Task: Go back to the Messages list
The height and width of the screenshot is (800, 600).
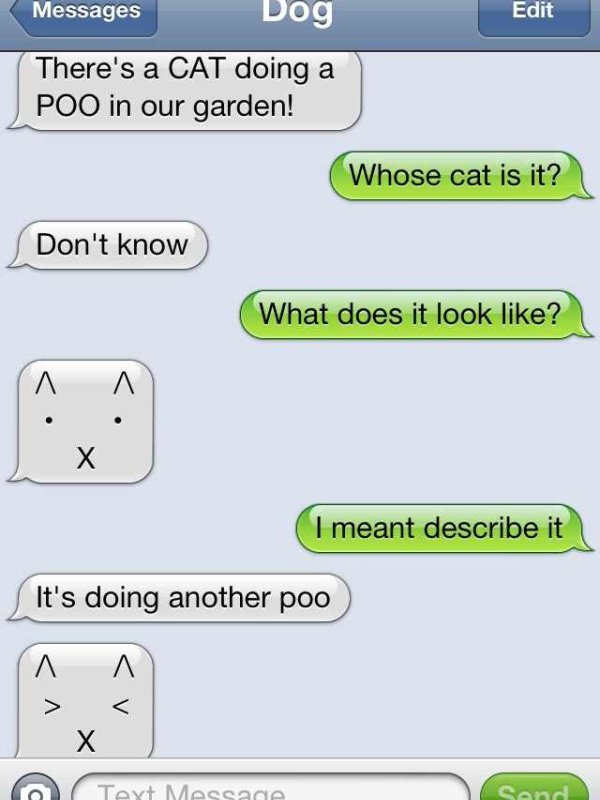Action: (x=82, y=14)
